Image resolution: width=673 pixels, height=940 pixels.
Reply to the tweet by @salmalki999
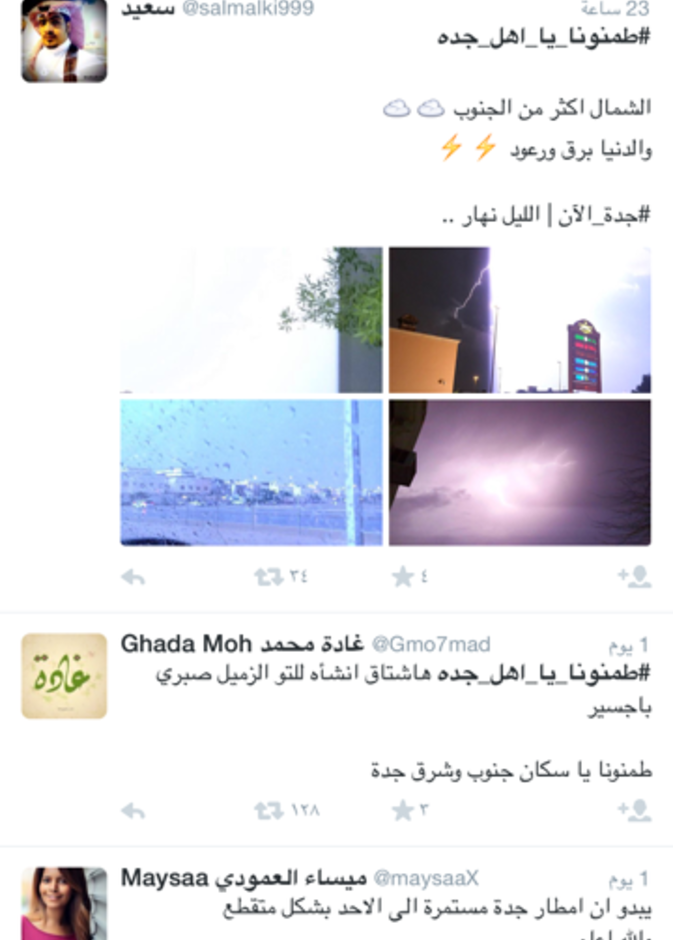coord(133,577)
